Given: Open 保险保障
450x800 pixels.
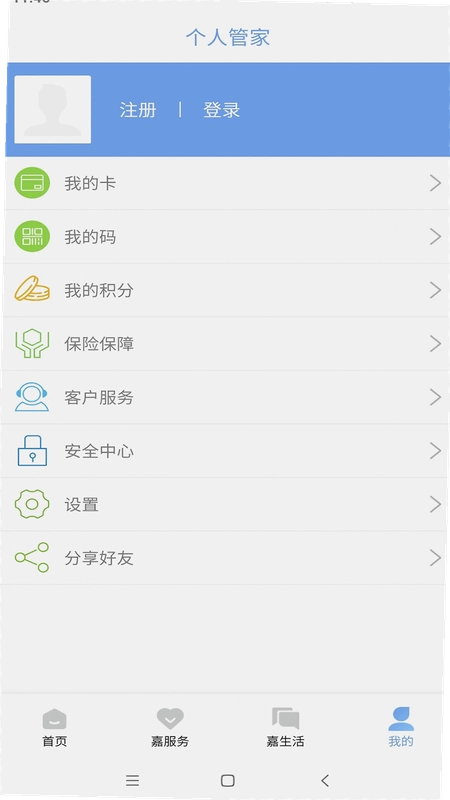Looking at the screenshot, I should point(225,344).
